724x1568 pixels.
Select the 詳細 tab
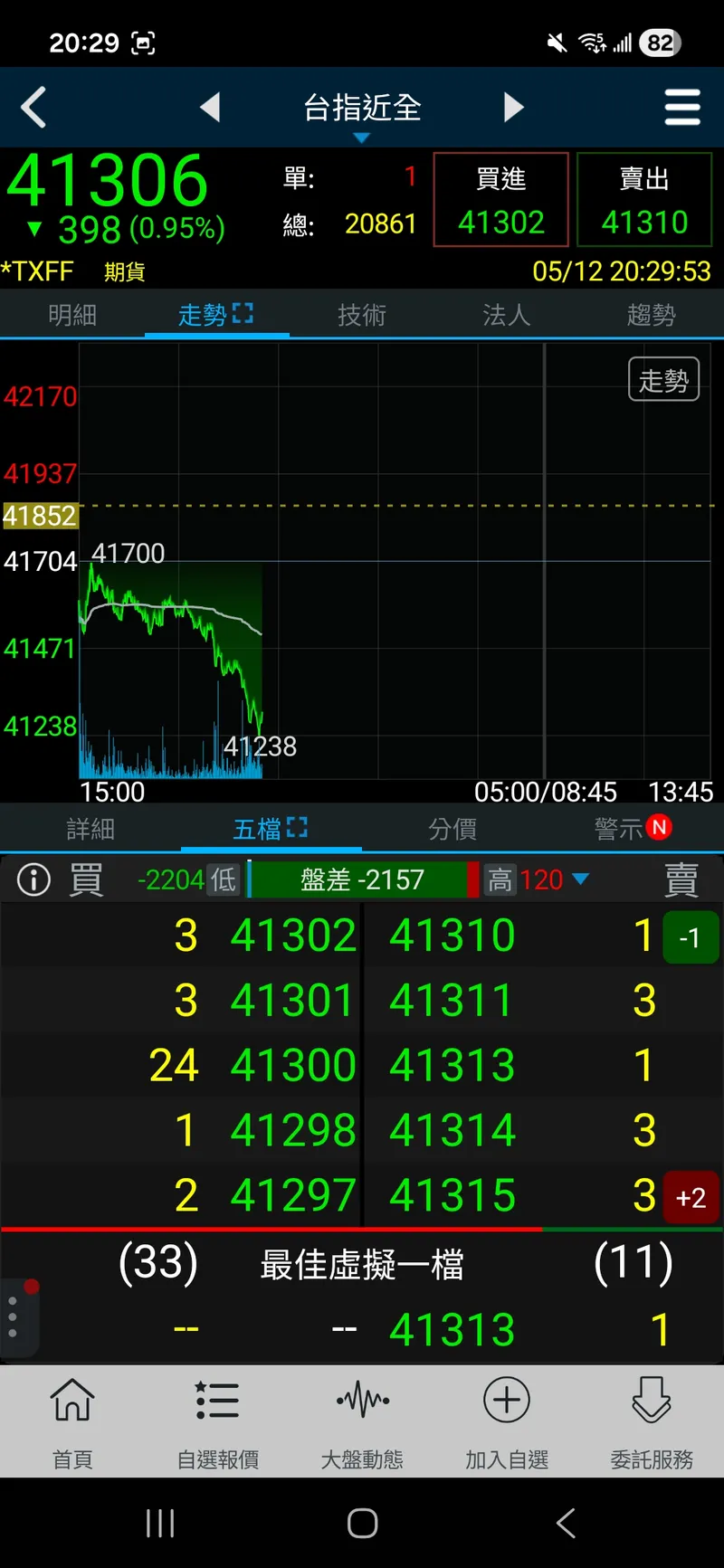(x=90, y=828)
